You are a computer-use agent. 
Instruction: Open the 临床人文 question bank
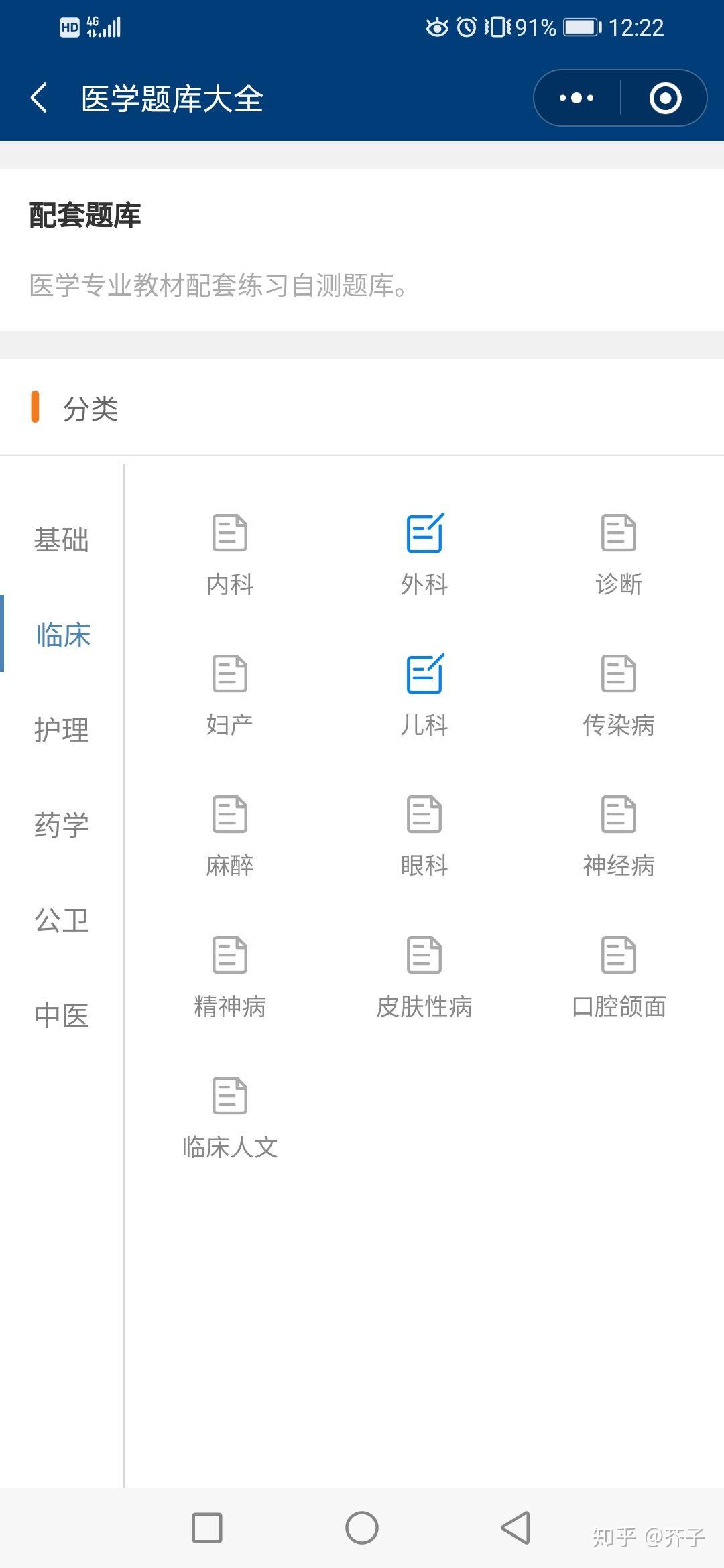pos(230,1116)
